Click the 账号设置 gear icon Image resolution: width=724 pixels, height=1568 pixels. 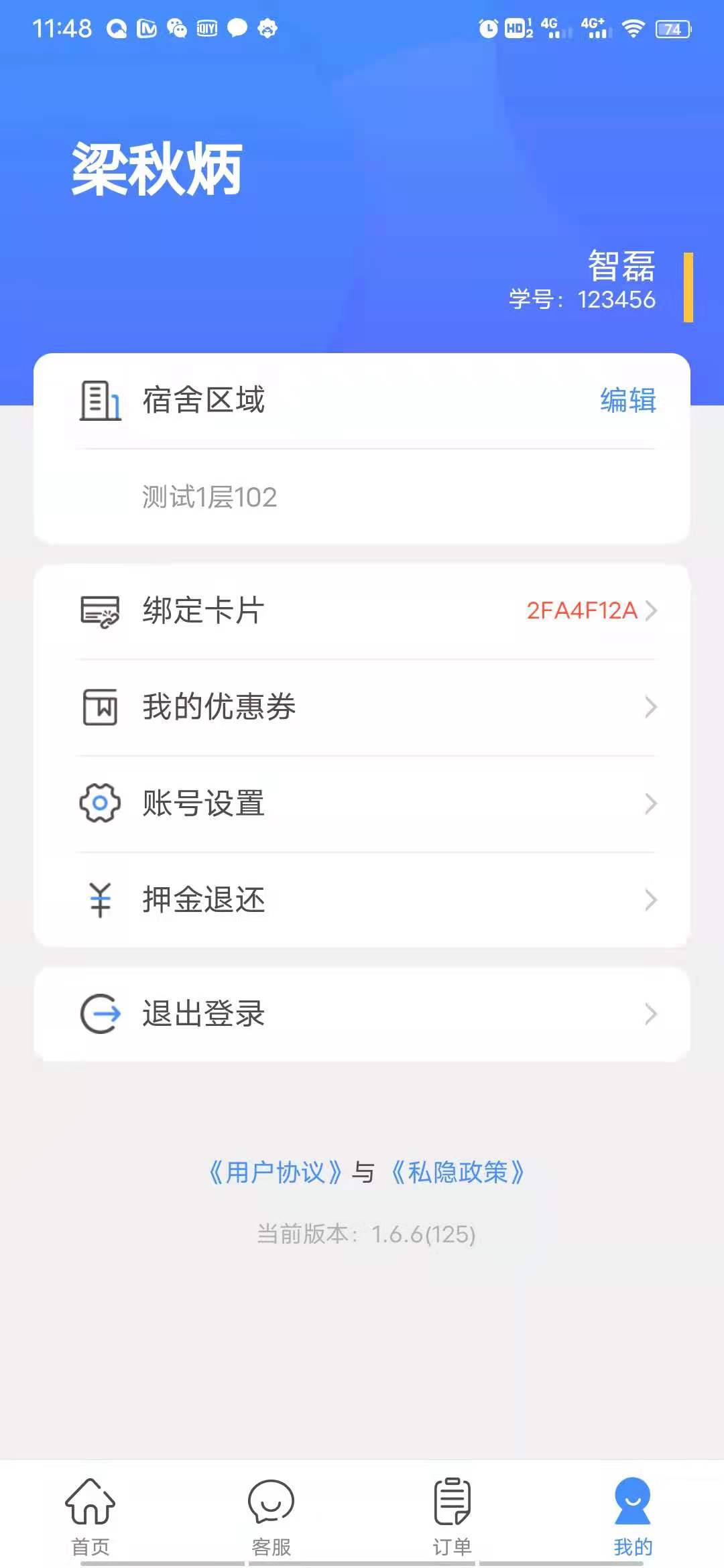click(x=99, y=803)
